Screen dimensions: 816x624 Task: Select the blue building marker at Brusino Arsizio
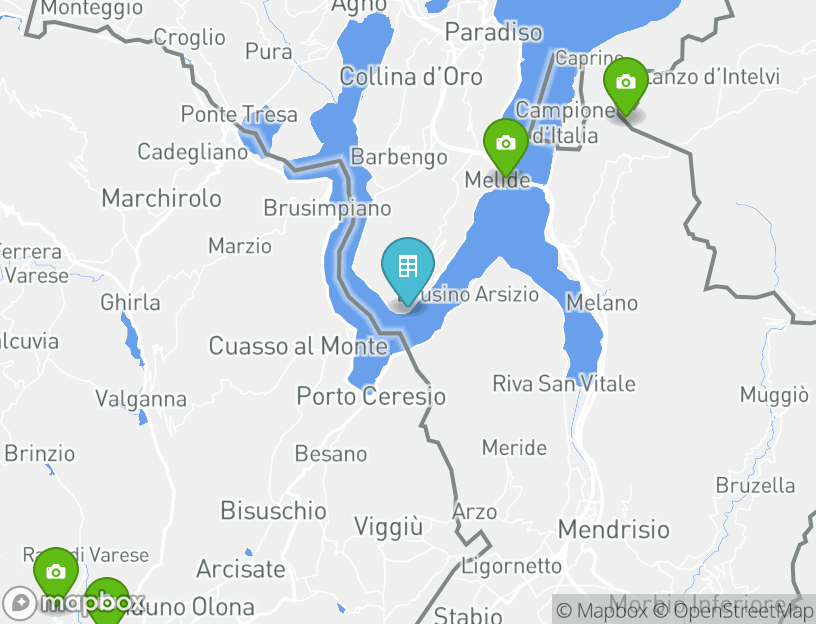408,267
